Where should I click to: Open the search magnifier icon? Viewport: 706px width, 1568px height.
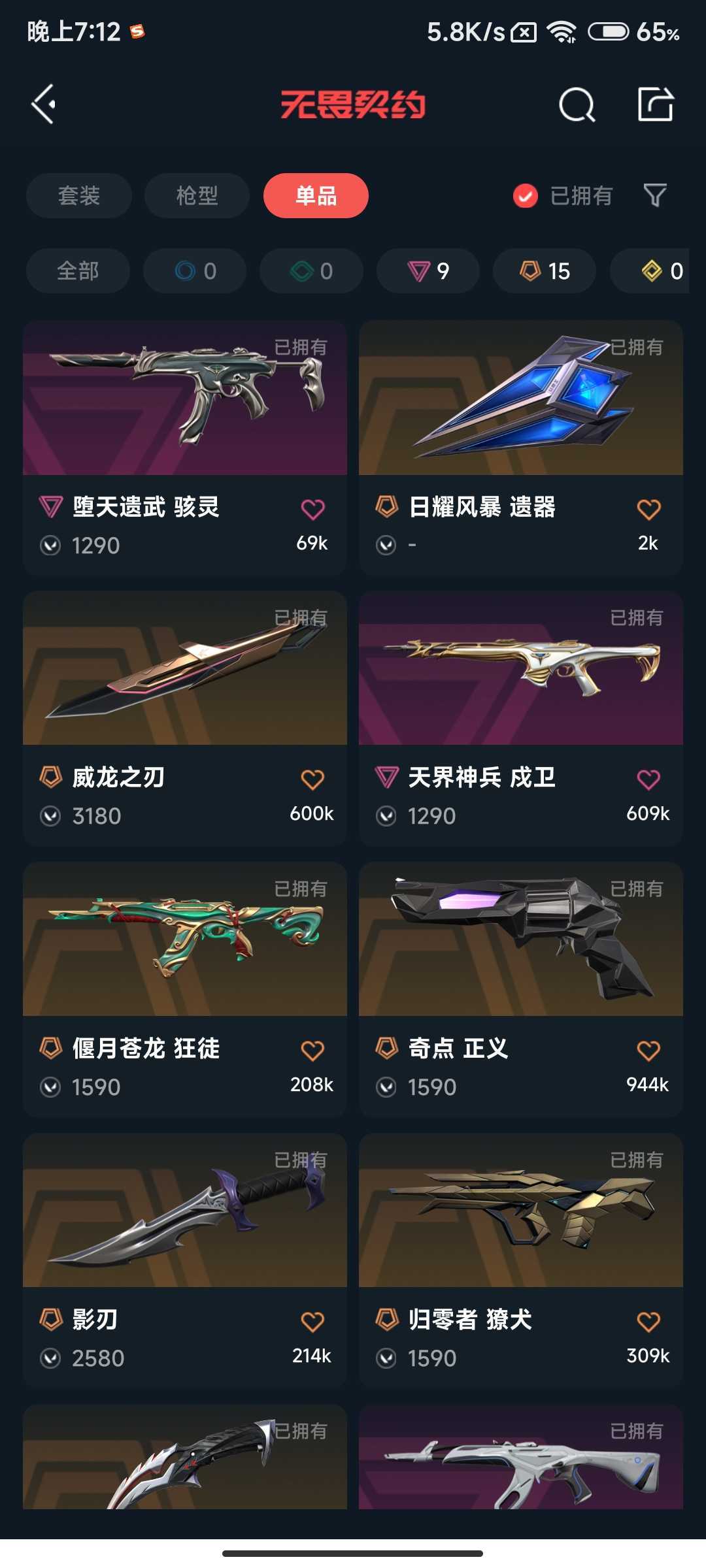point(577,105)
